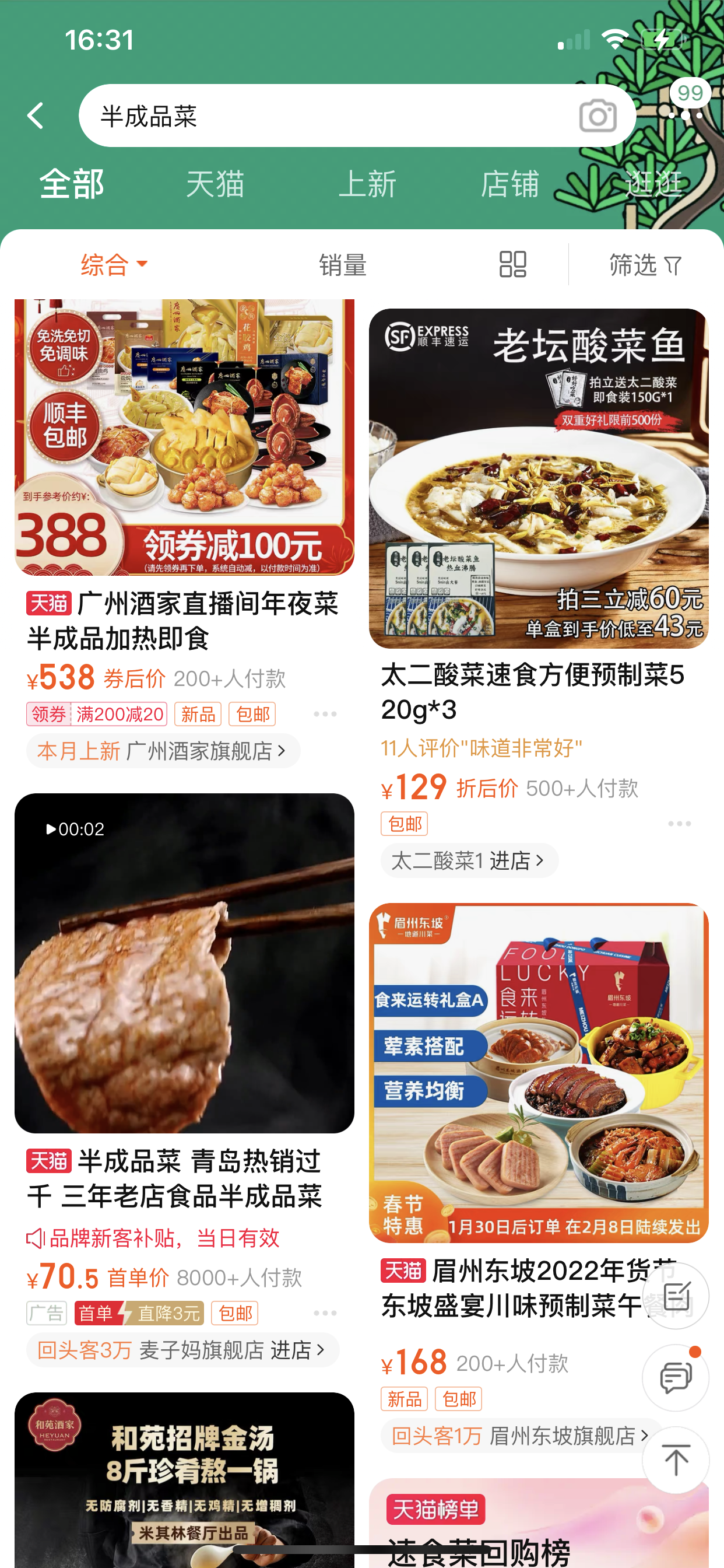Play the 半成品菜 青岛热销过千 product video
The image size is (724, 1568).
pyautogui.click(x=184, y=963)
